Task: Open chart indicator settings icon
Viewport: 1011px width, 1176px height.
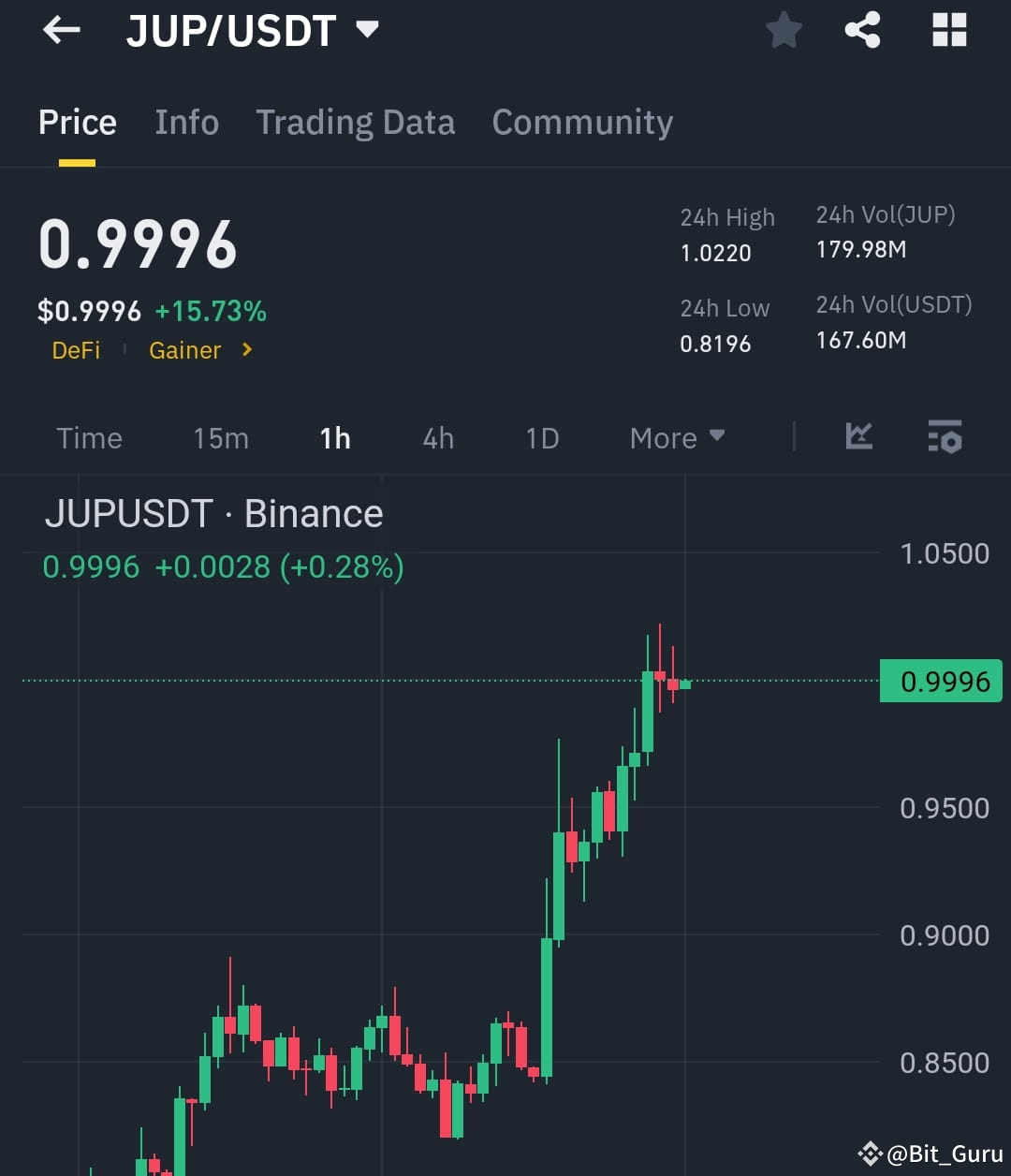Action: [x=945, y=437]
